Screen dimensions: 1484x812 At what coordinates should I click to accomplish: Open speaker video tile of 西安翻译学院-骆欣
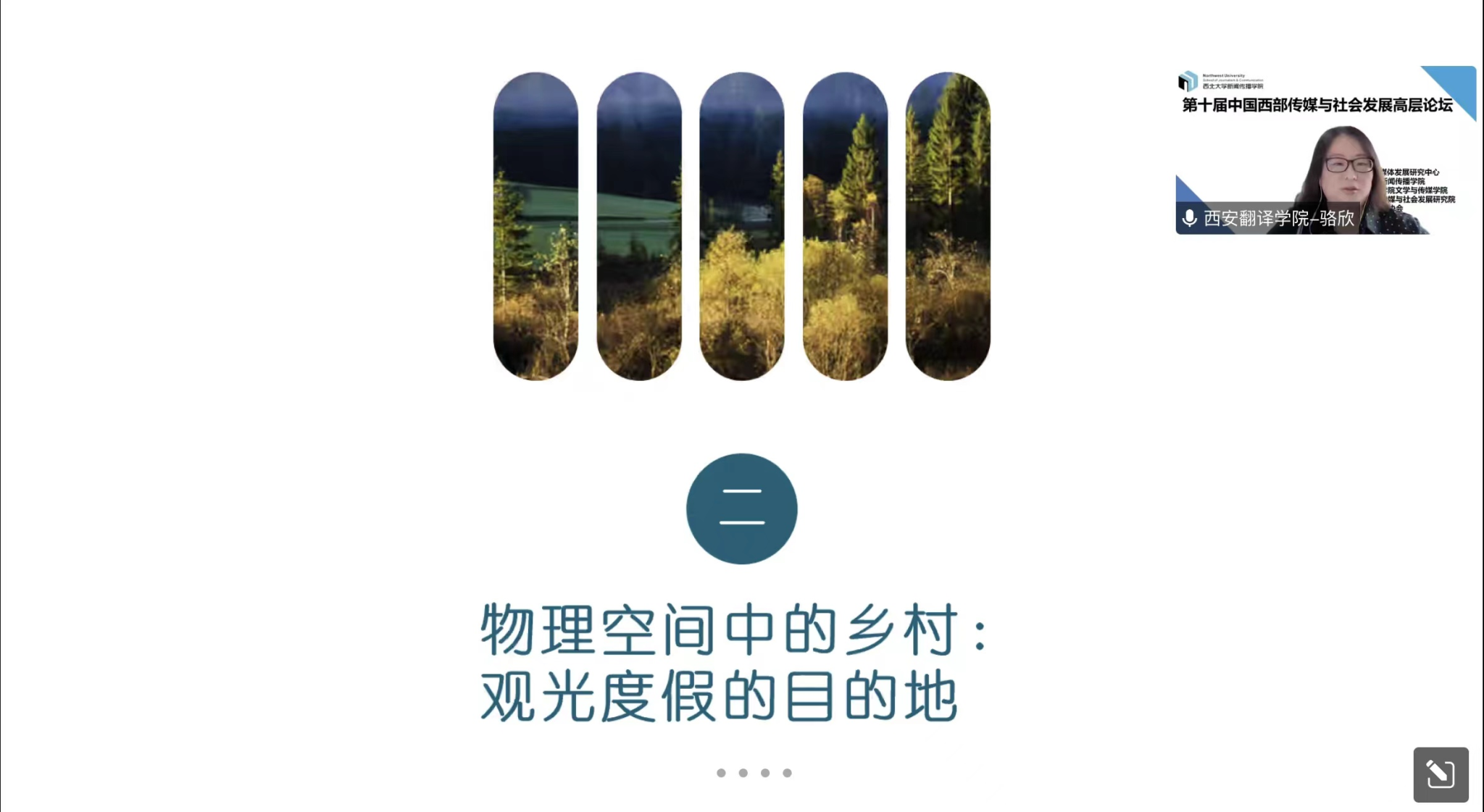(1325, 151)
